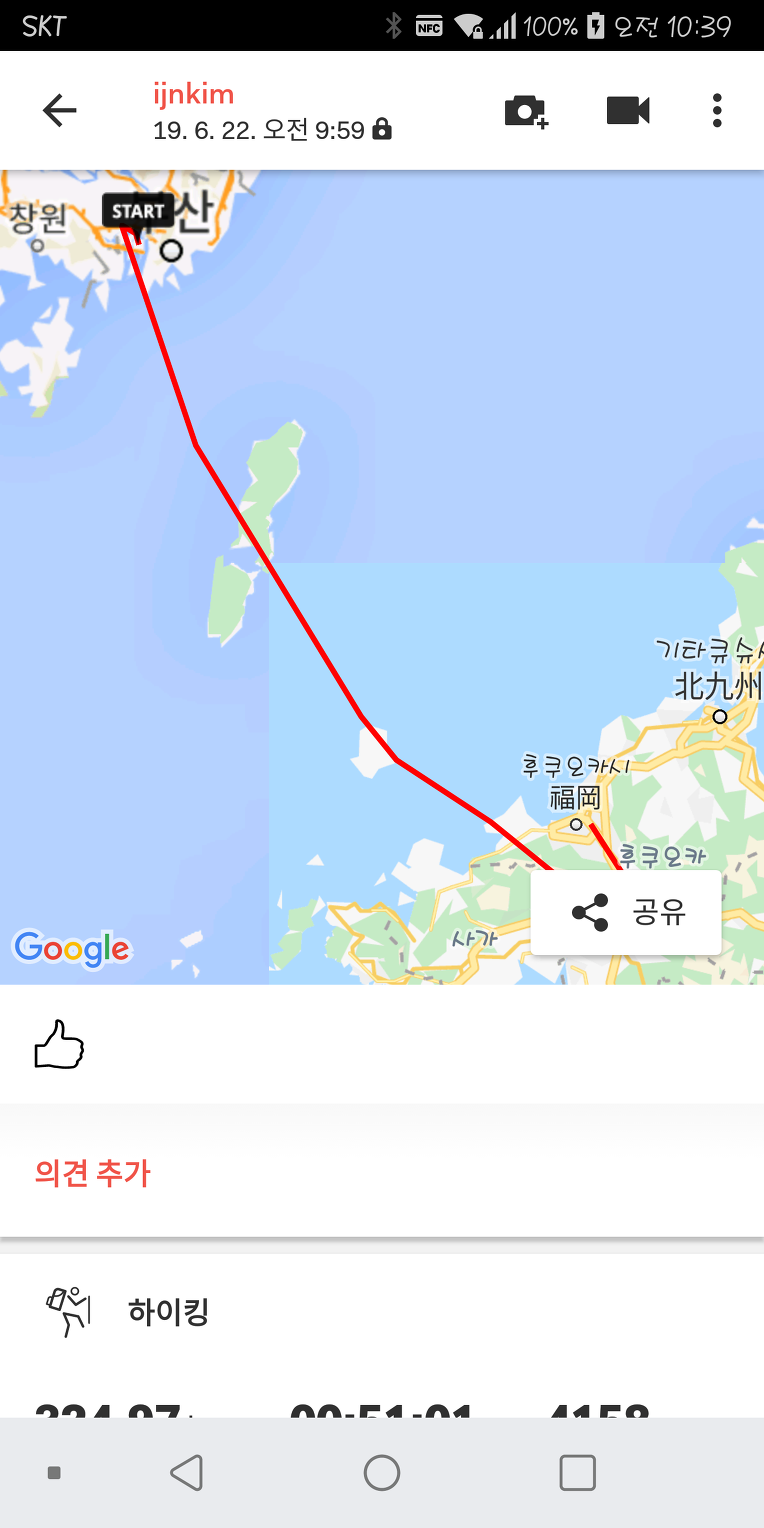Screen dimensions: 764x1528
Task: Tap the system home button
Action: [x=382, y=1472]
